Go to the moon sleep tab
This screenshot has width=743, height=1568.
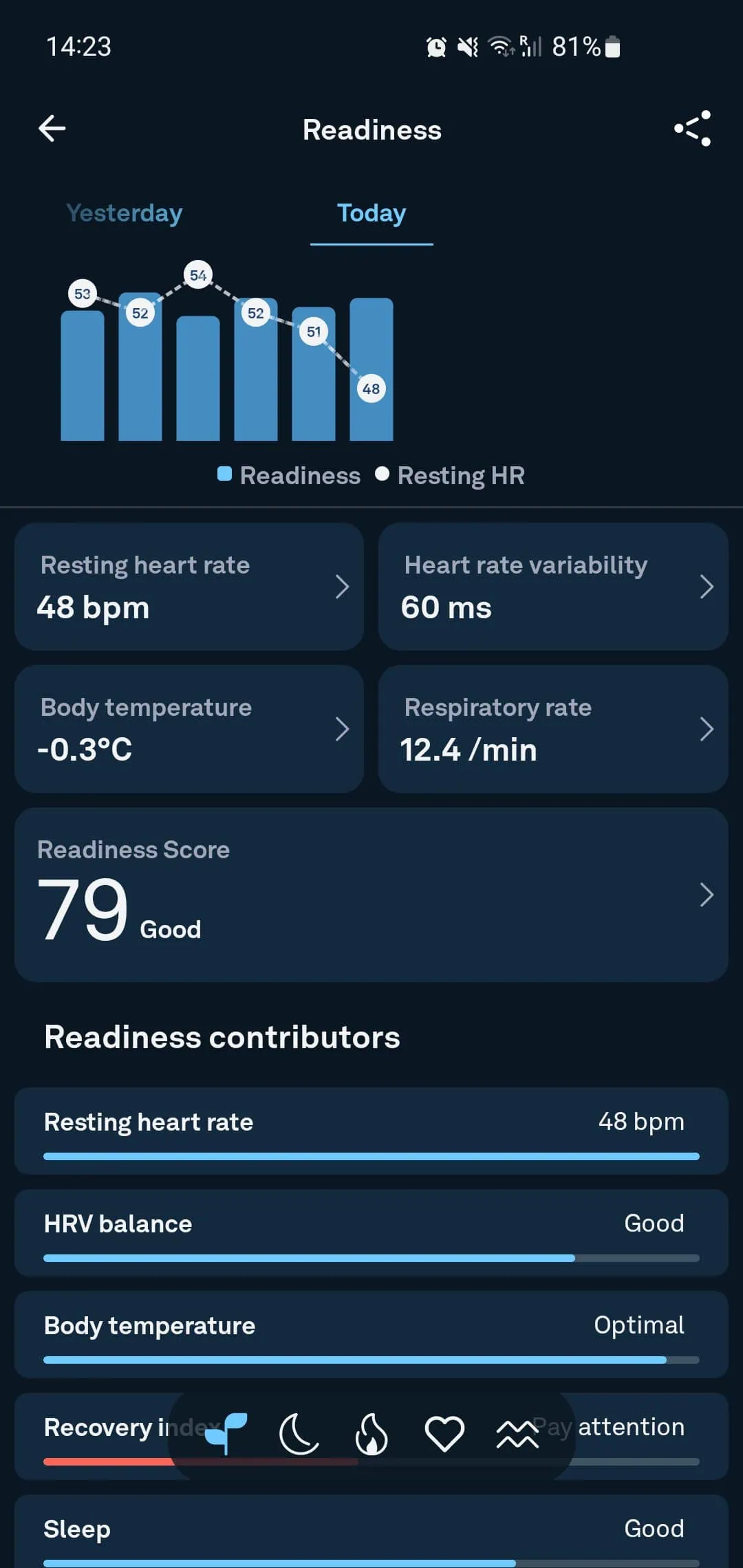299,1435
